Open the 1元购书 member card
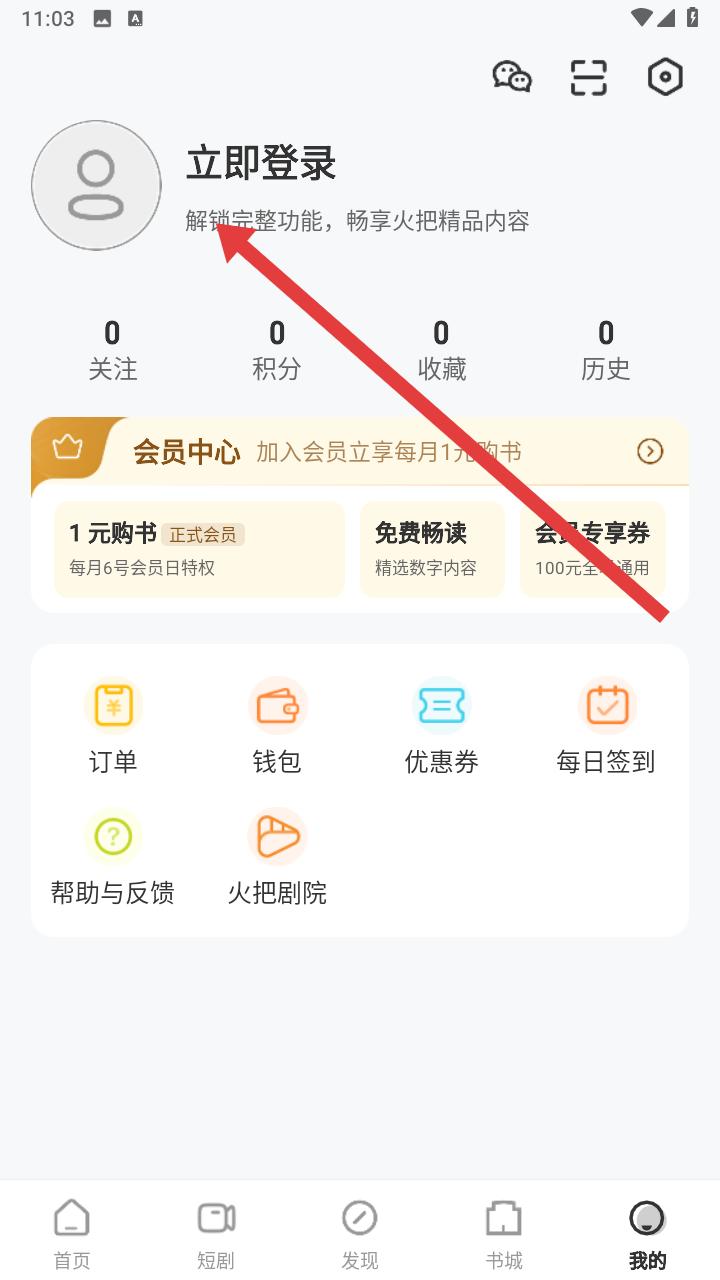 pos(199,549)
